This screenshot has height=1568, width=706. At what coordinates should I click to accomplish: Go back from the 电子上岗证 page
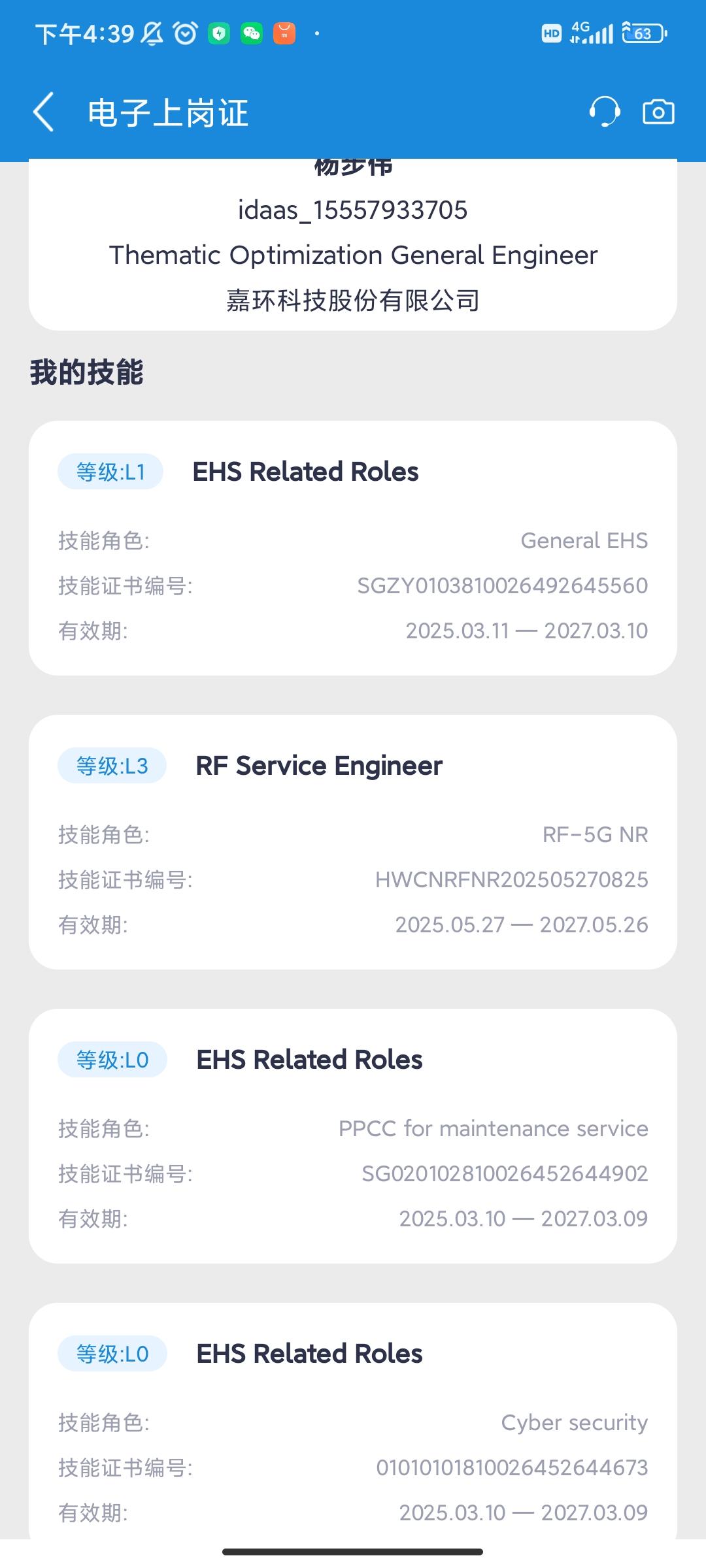coord(44,112)
